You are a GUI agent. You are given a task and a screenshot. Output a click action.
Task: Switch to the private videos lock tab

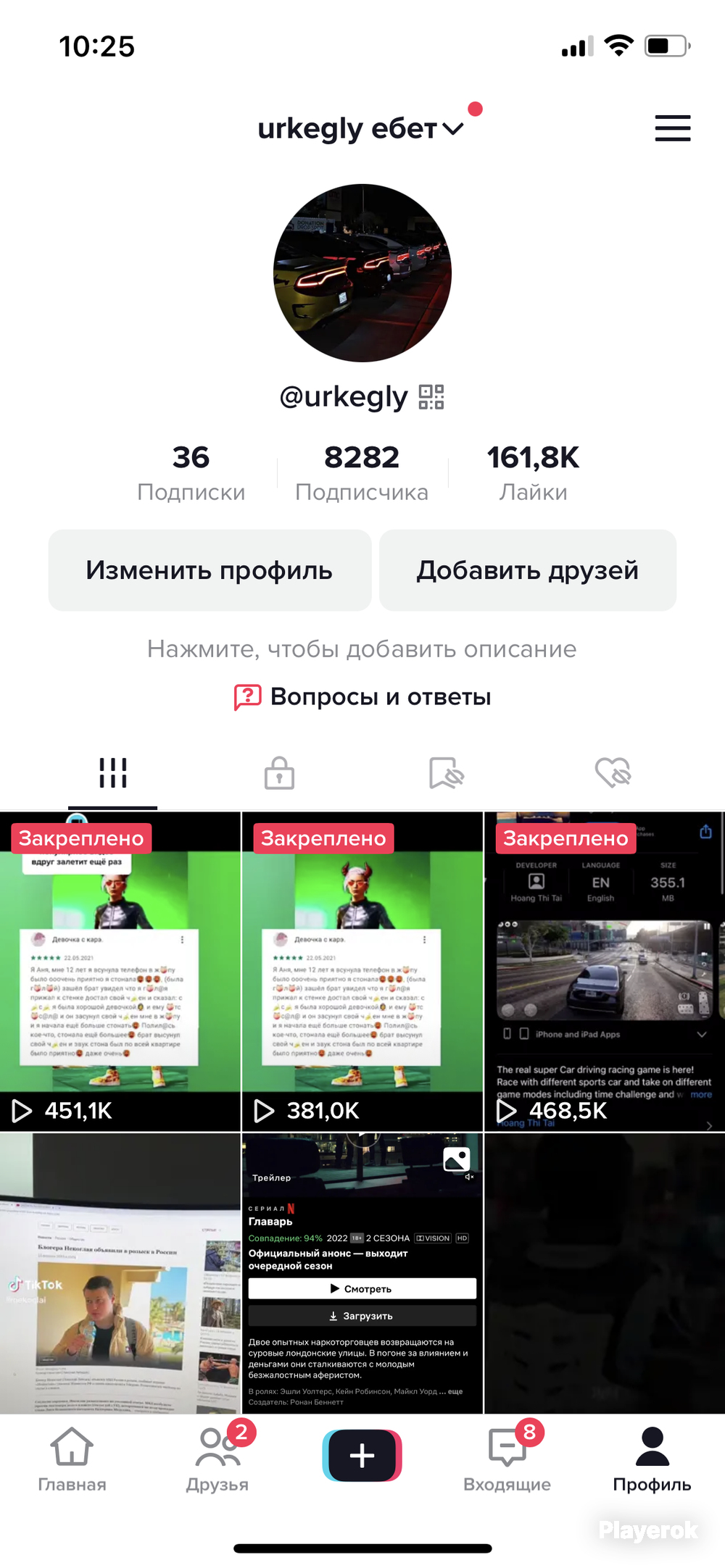point(279,772)
